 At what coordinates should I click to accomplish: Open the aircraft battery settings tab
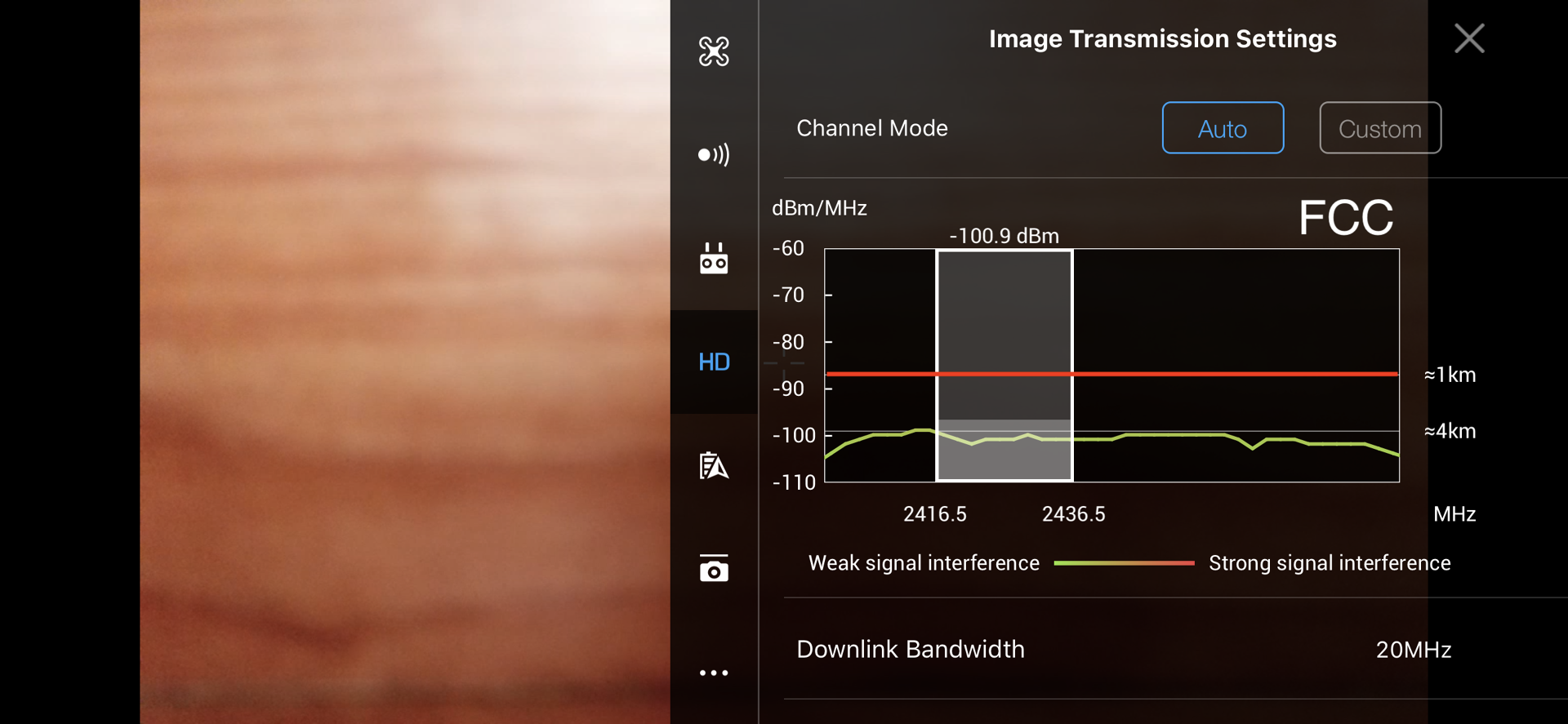(714, 465)
